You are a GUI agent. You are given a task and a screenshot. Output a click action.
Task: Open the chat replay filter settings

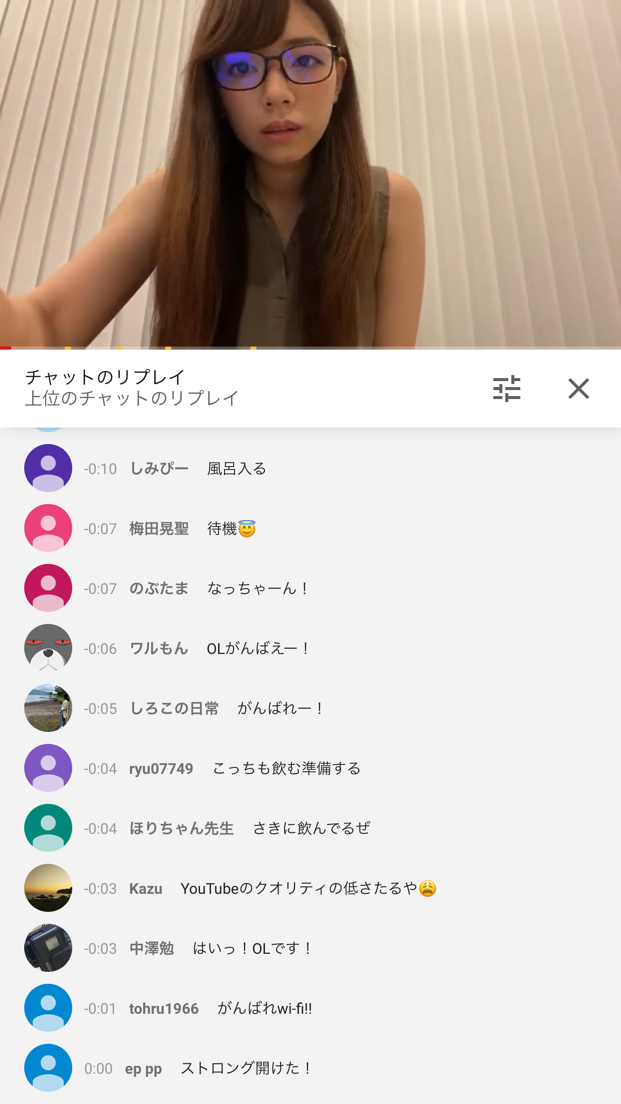[x=506, y=389]
